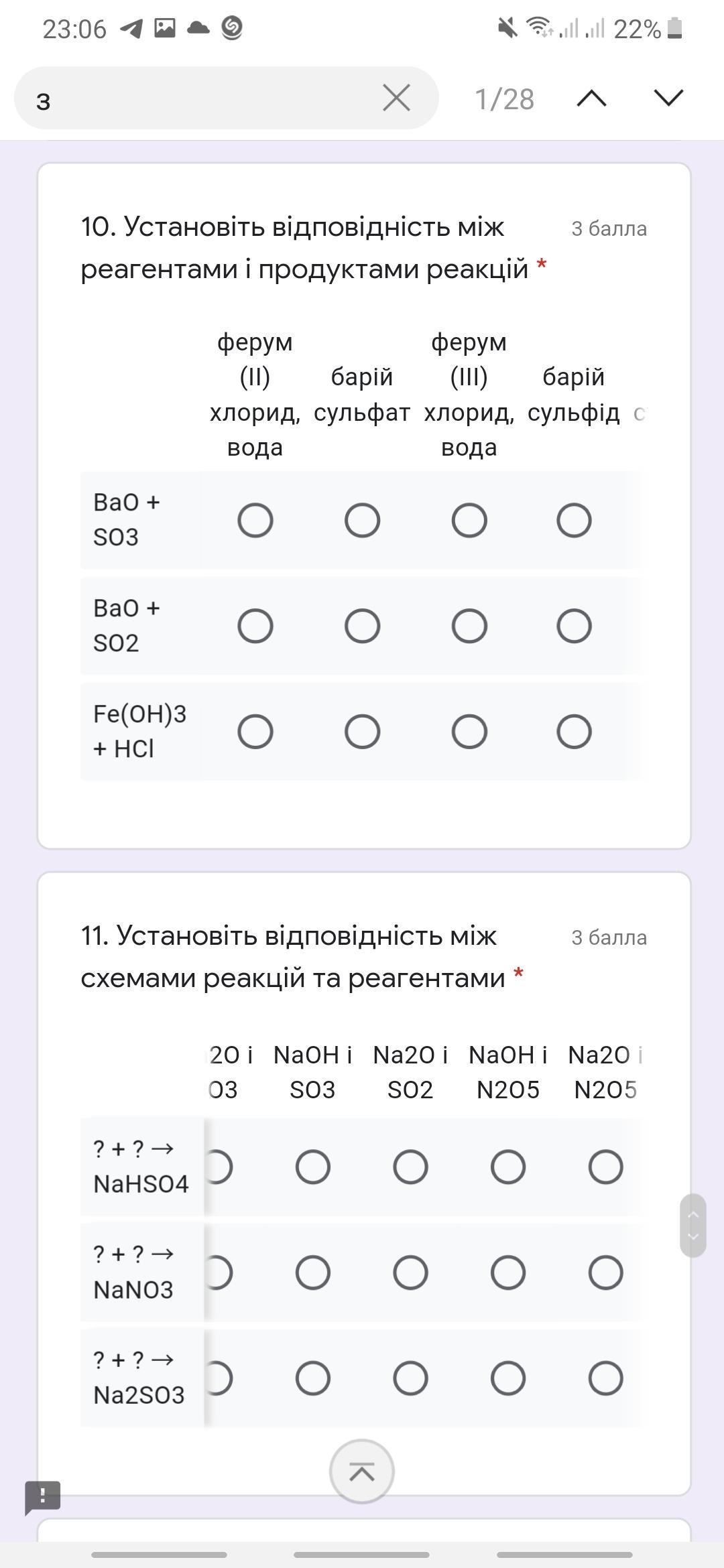Select барій сульфат for BaO + SO3
Screen dimensions: 724x1568
[x=362, y=521]
